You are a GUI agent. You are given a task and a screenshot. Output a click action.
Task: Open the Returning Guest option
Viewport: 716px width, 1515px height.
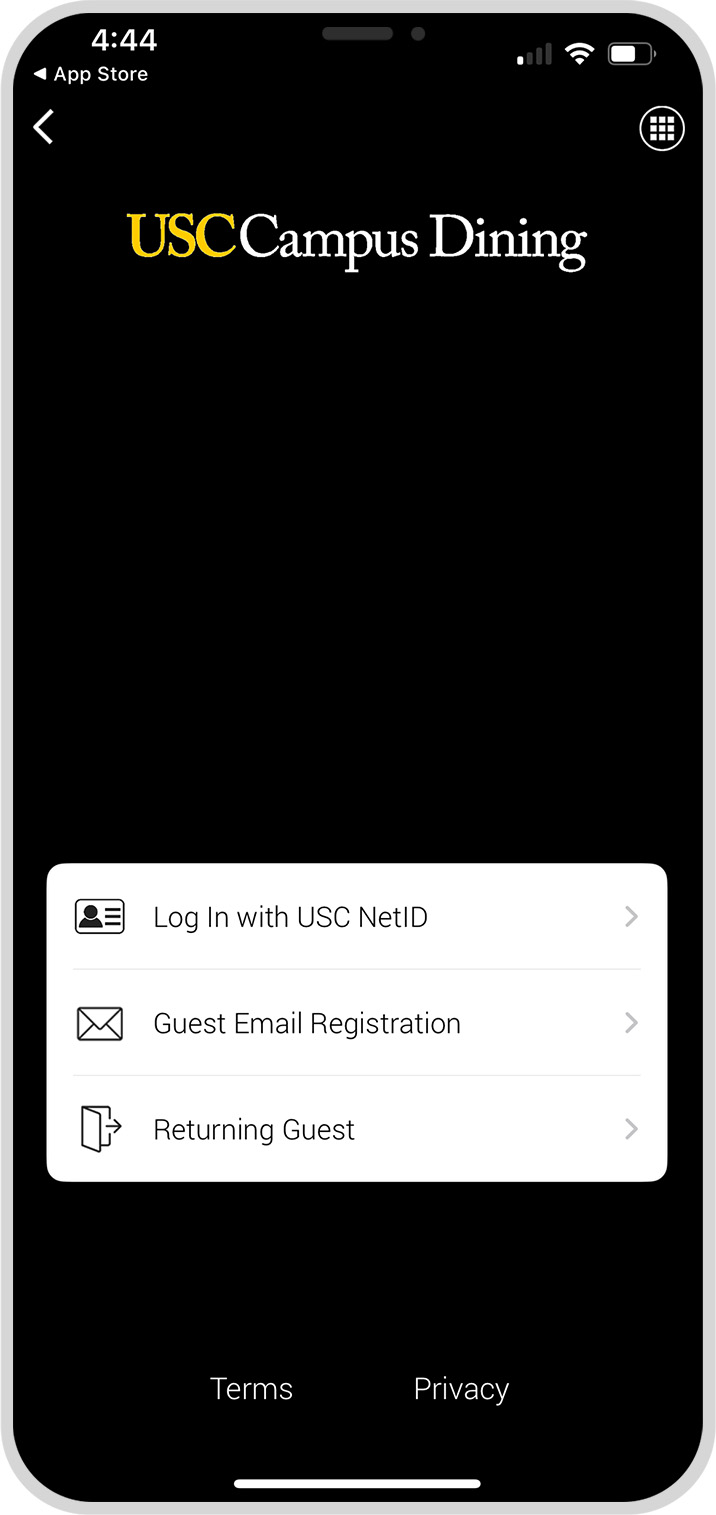pyautogui.click(x=356, y=1129)
